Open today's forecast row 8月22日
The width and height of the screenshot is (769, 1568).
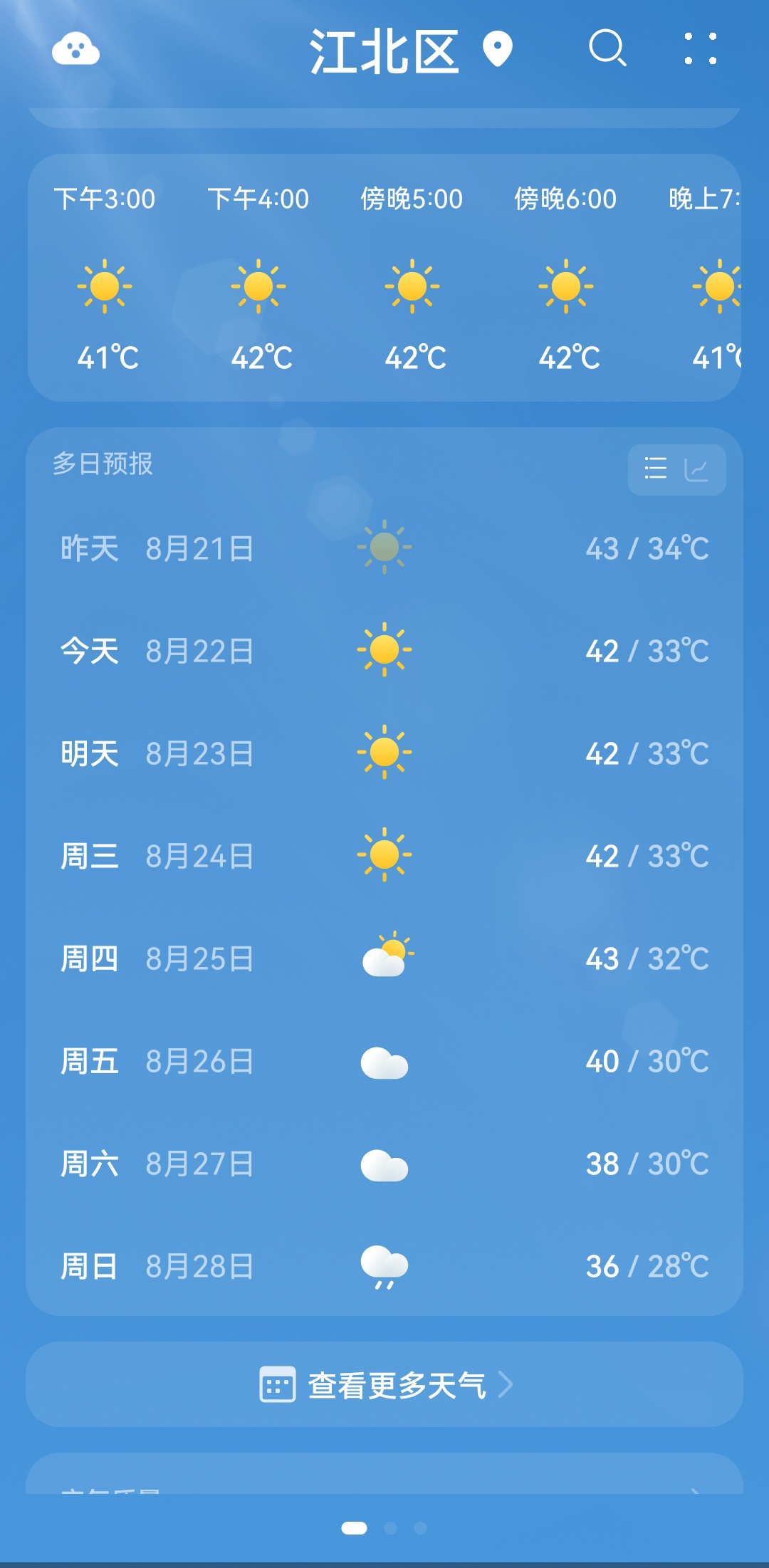point(384,651)
